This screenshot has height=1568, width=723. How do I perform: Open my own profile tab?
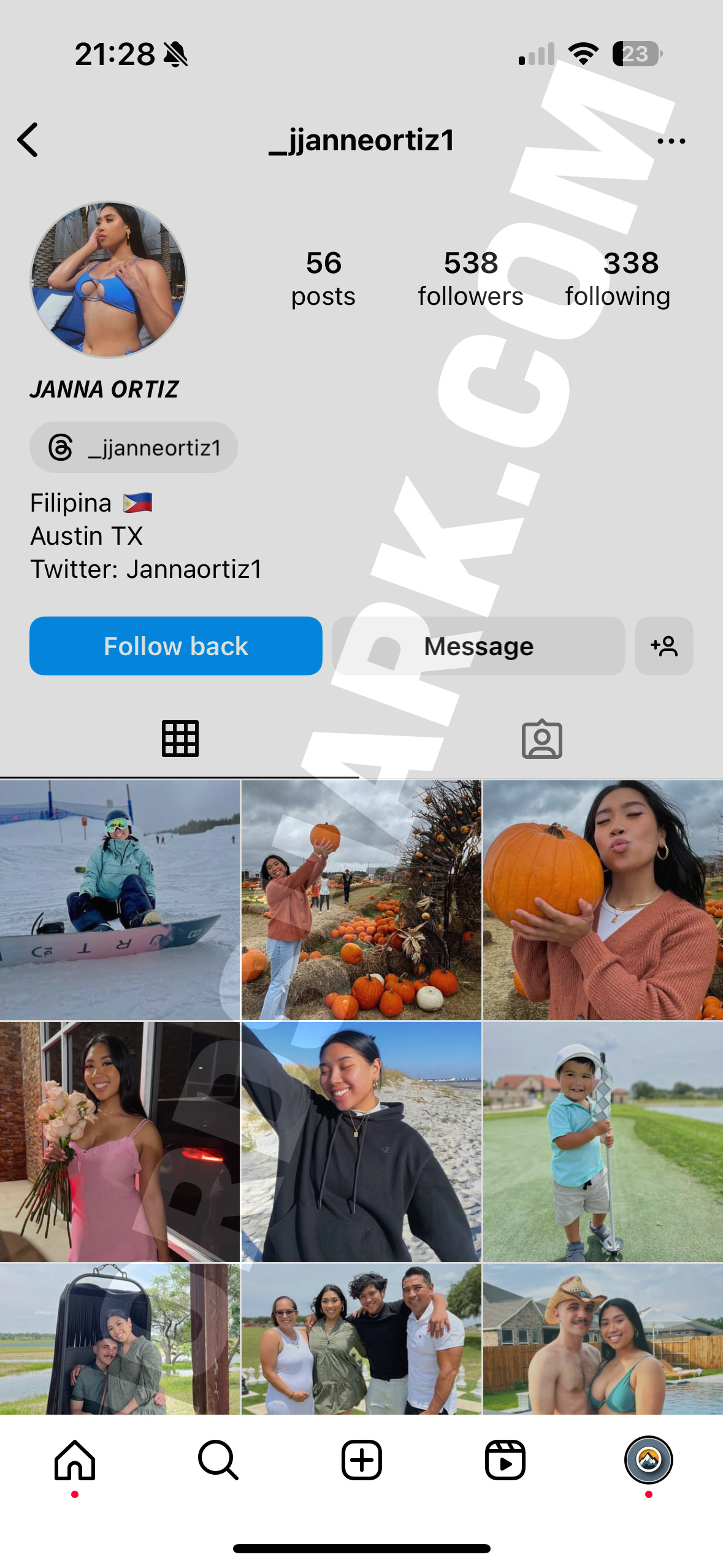648,1460
